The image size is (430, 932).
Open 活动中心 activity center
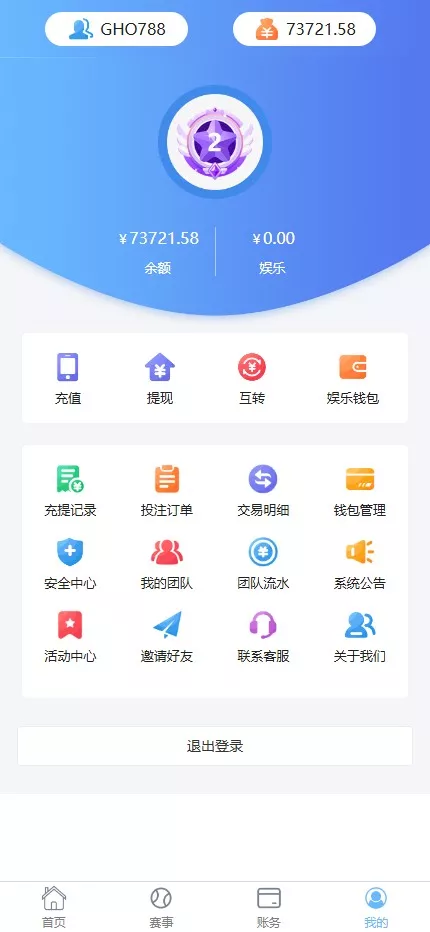[x=70, y=637]
